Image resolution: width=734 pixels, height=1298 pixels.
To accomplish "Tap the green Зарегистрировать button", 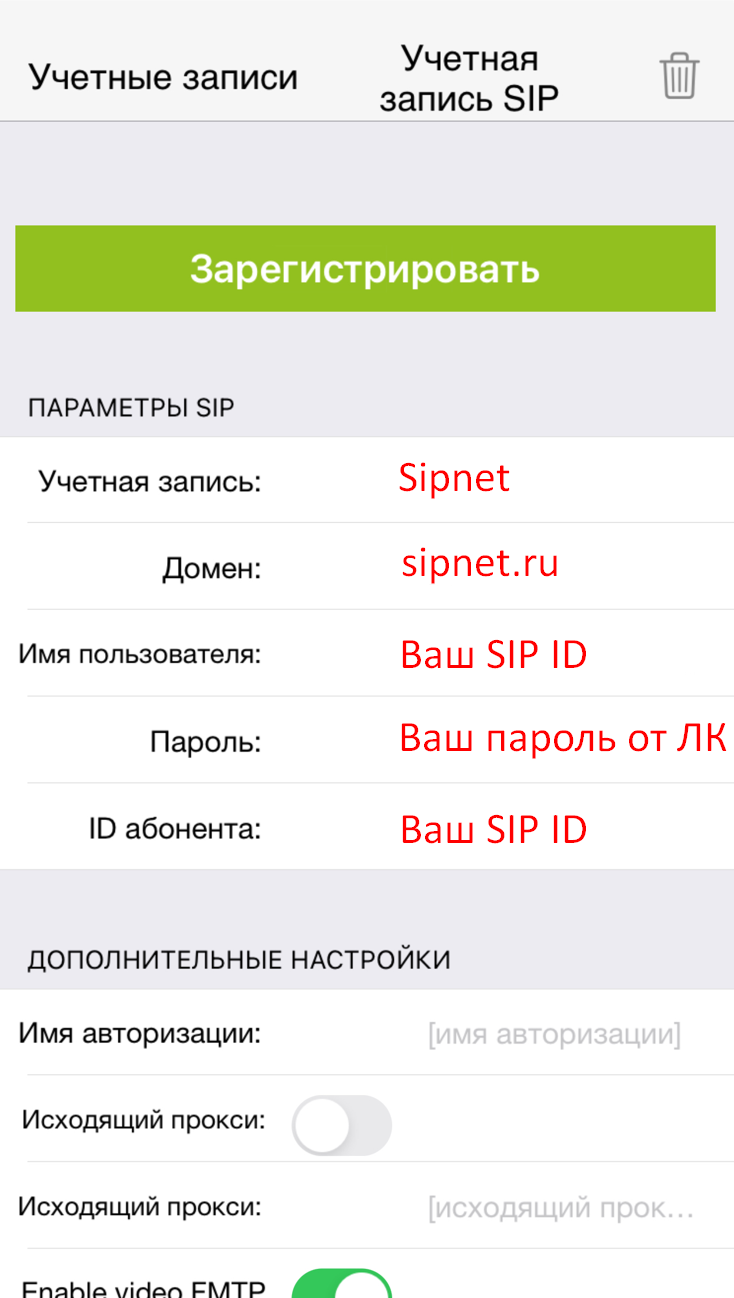I will click(365, 269).
